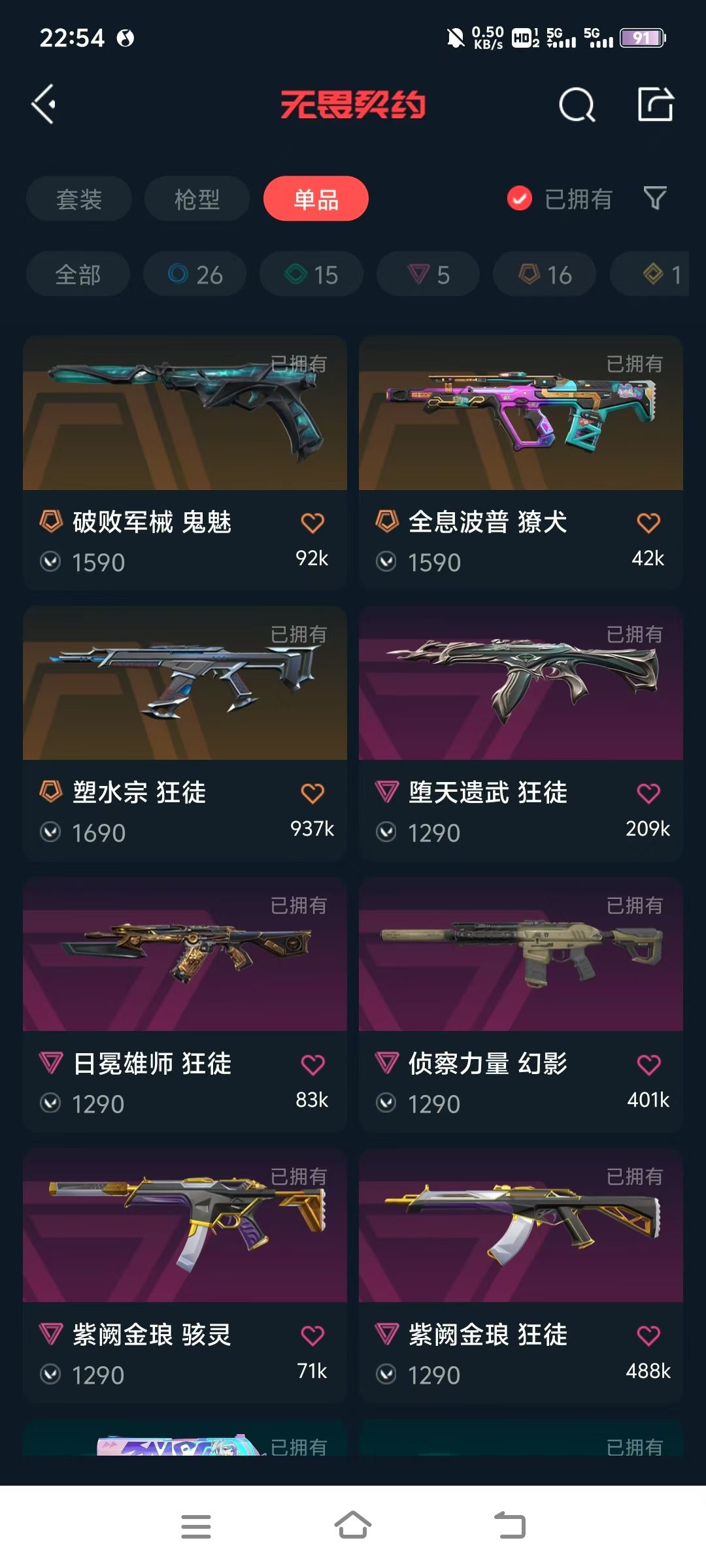Filter by the blue tier chip with 26

pyautogui.click(x=195, y=274)
